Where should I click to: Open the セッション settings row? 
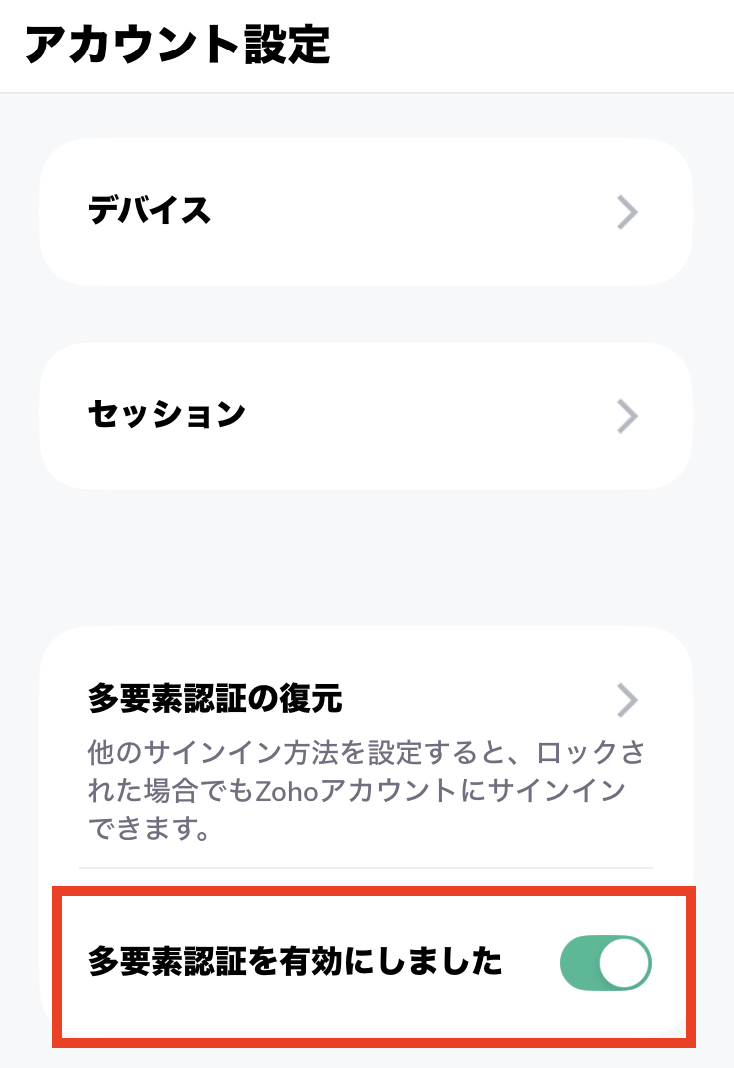(365, 415)
